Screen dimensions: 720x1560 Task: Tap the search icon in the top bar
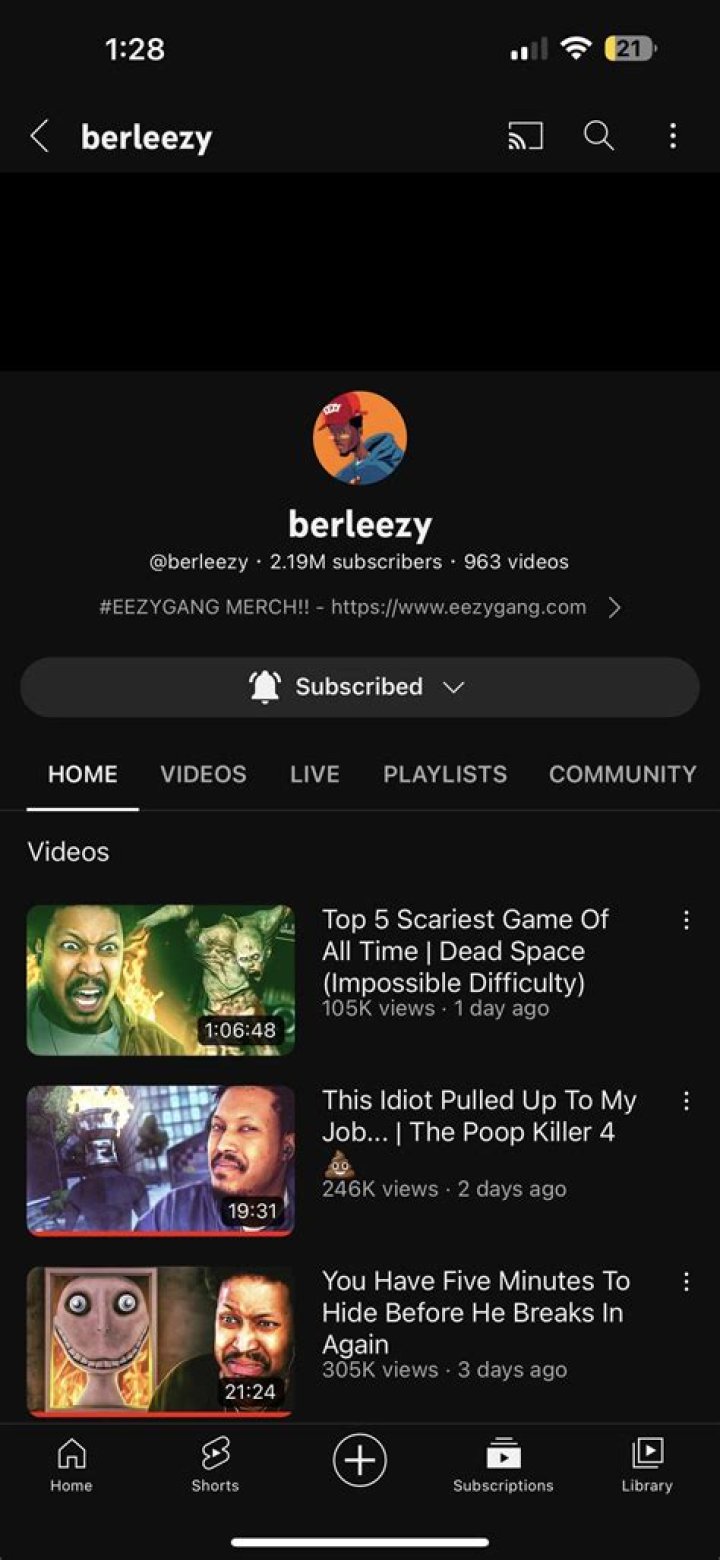598,136
